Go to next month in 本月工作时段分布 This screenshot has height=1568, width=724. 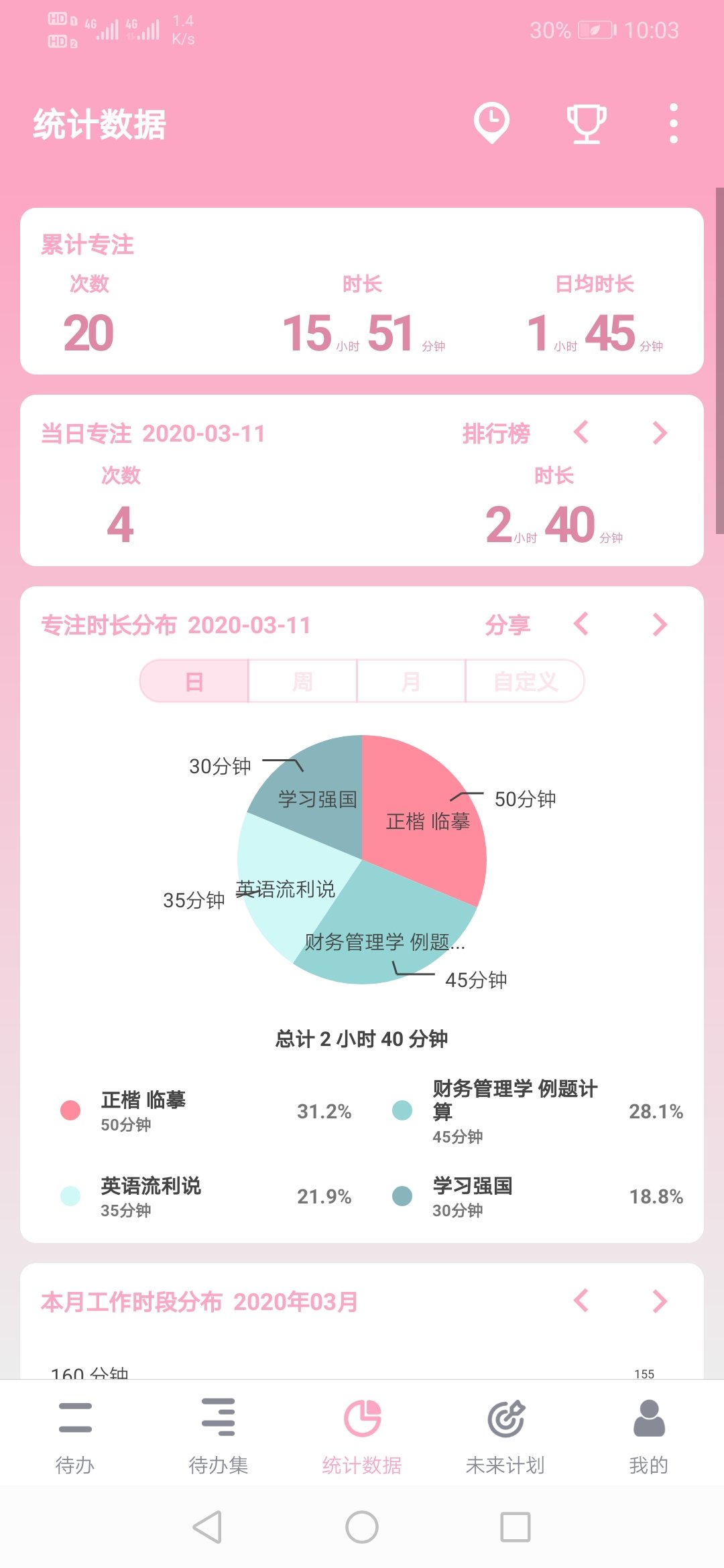(660, 1301)
